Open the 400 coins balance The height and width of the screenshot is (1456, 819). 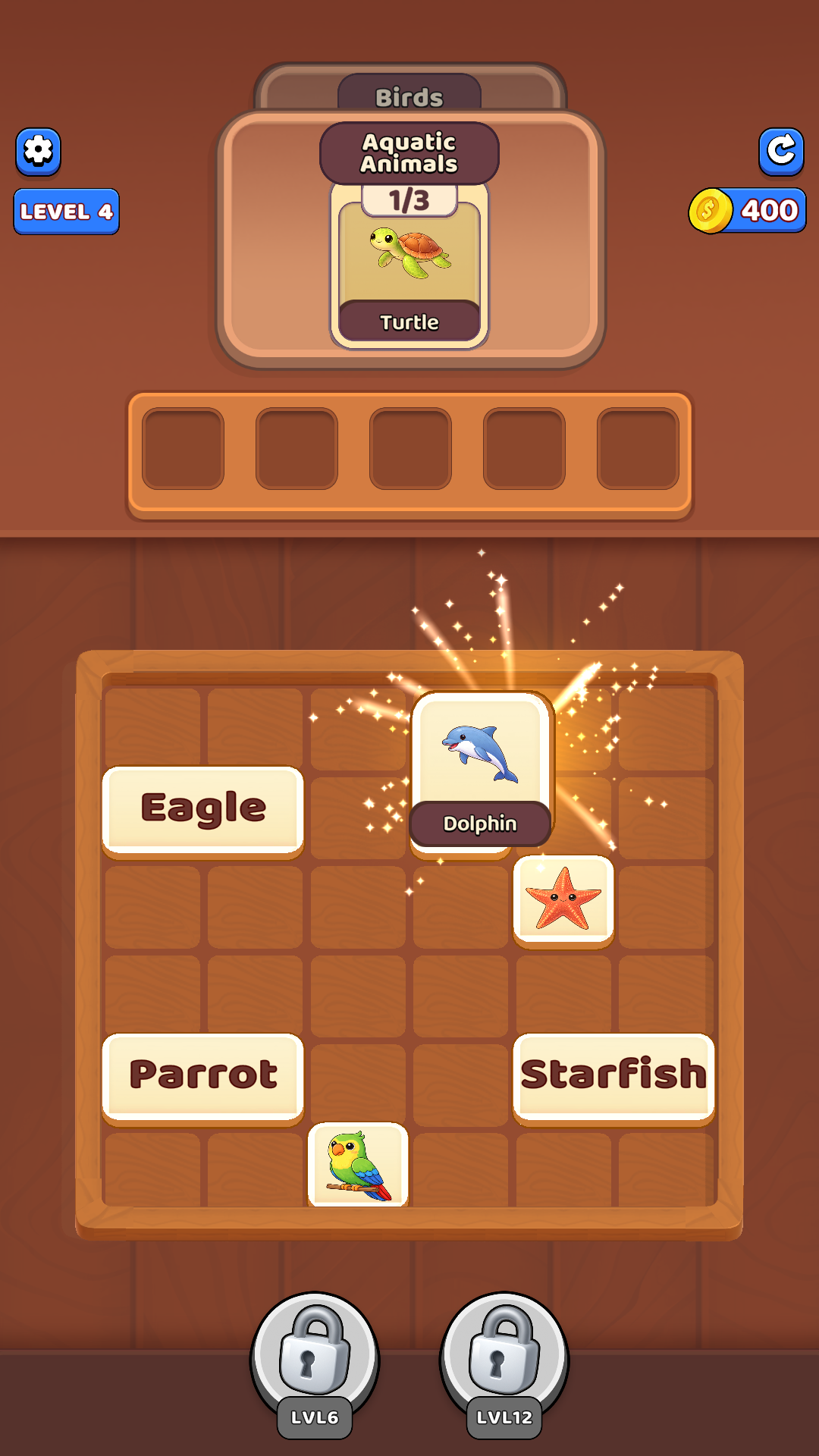748,210
